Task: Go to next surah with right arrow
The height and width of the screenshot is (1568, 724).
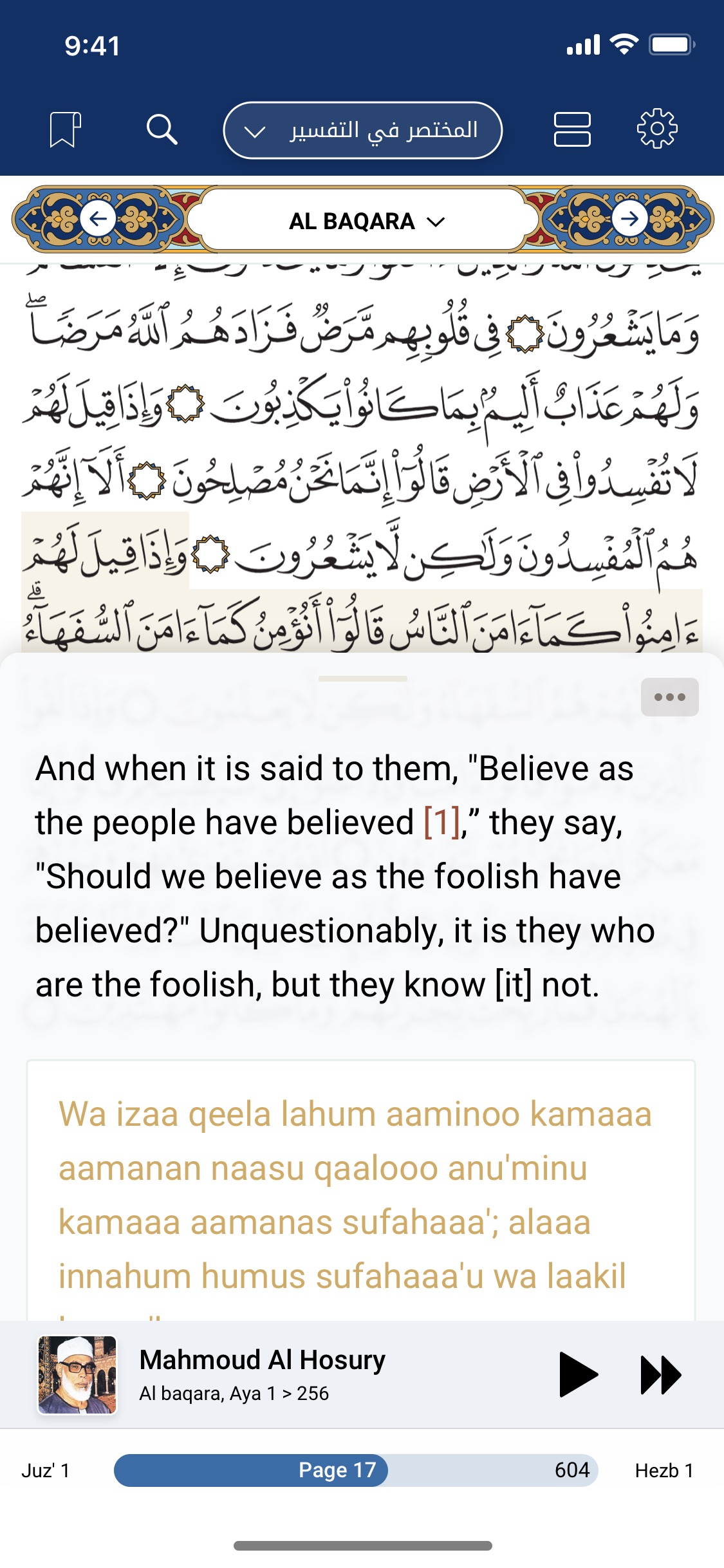Action: pyautogui.click(x=629, y=219)
